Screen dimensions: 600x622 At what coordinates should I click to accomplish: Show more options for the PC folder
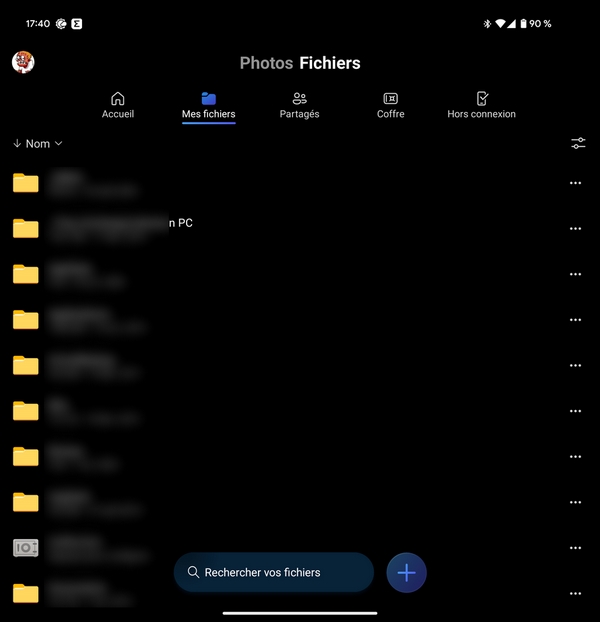click(x=575, y=228)
